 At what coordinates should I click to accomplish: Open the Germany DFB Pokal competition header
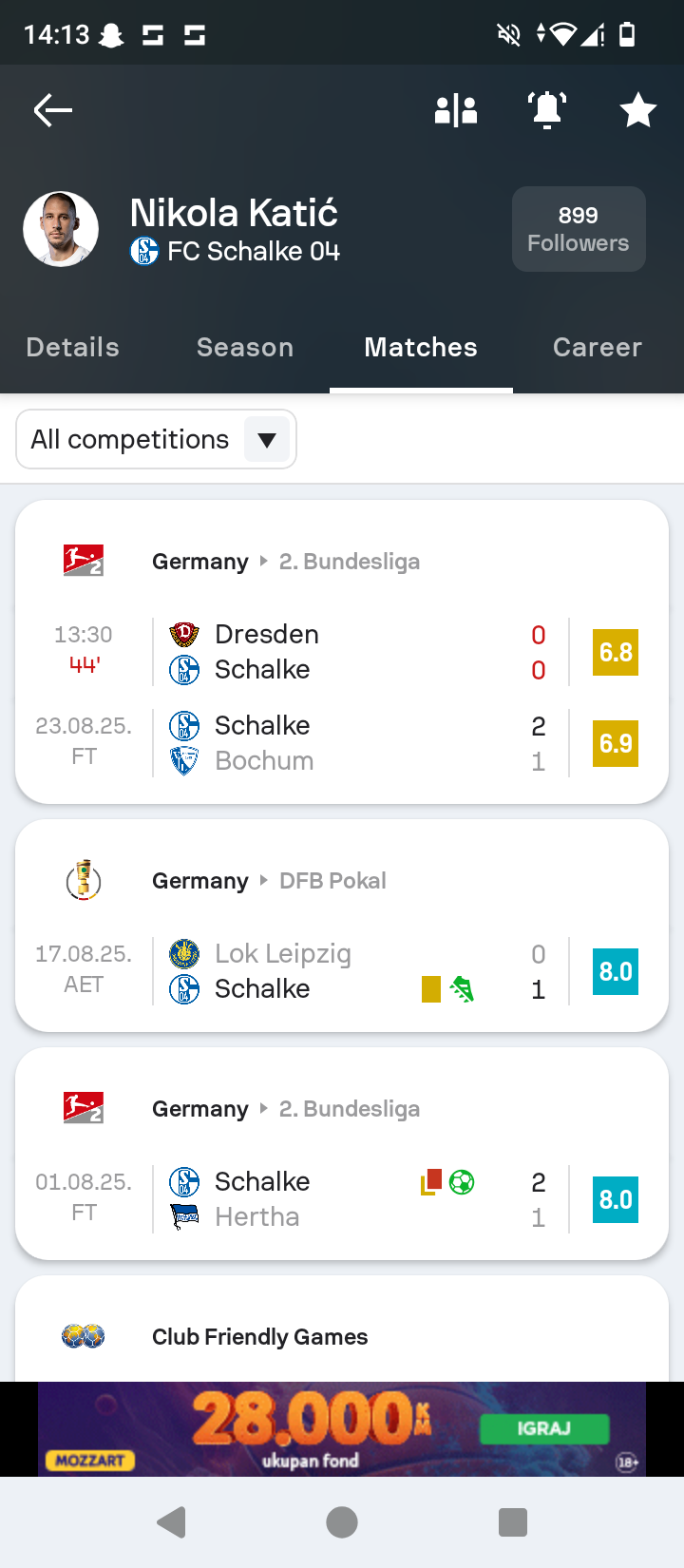point(269,881)
